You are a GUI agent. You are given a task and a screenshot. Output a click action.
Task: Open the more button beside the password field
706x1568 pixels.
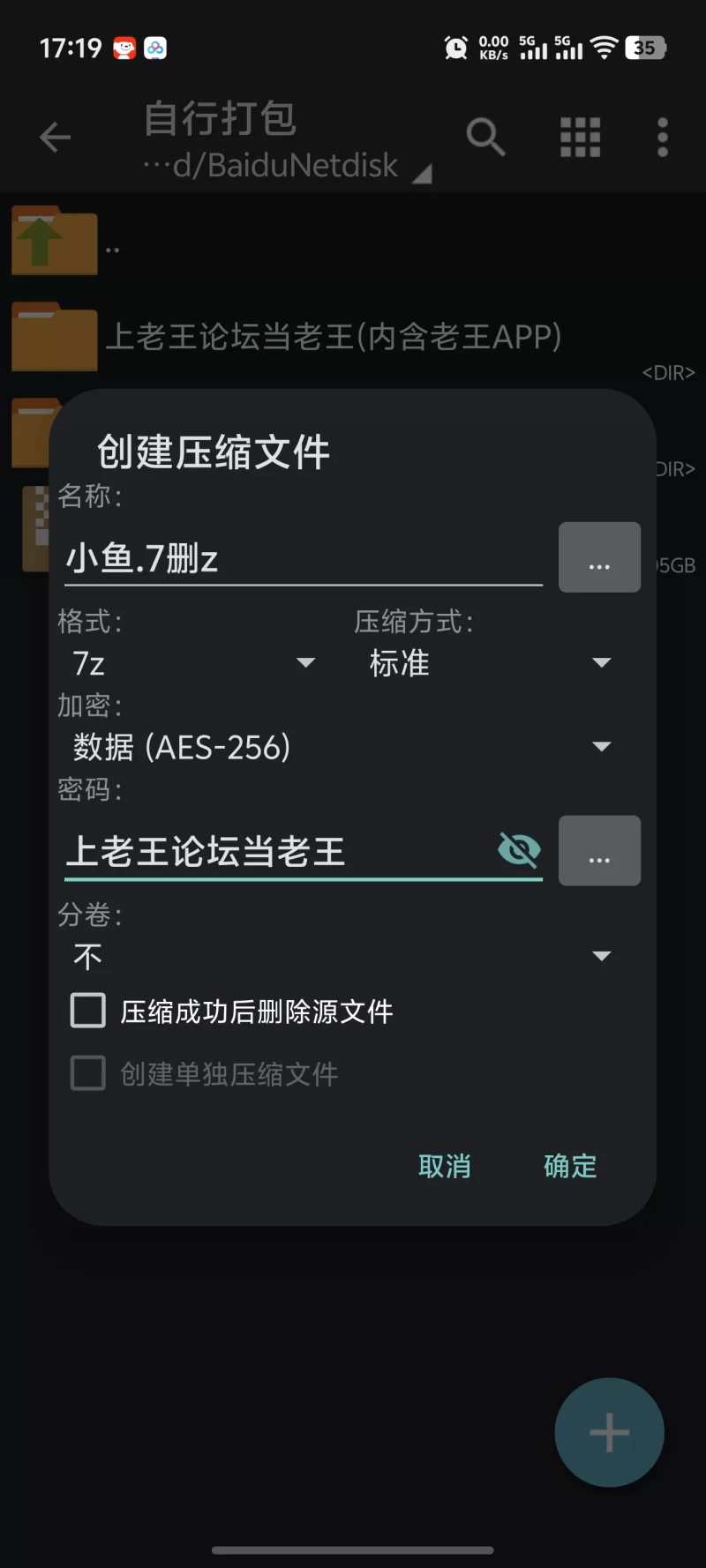[x=599, y=851]
